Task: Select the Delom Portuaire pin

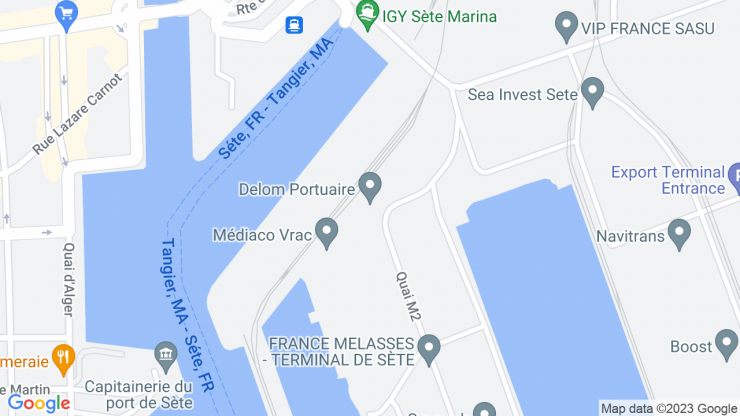Action: (x=371, y=186)
